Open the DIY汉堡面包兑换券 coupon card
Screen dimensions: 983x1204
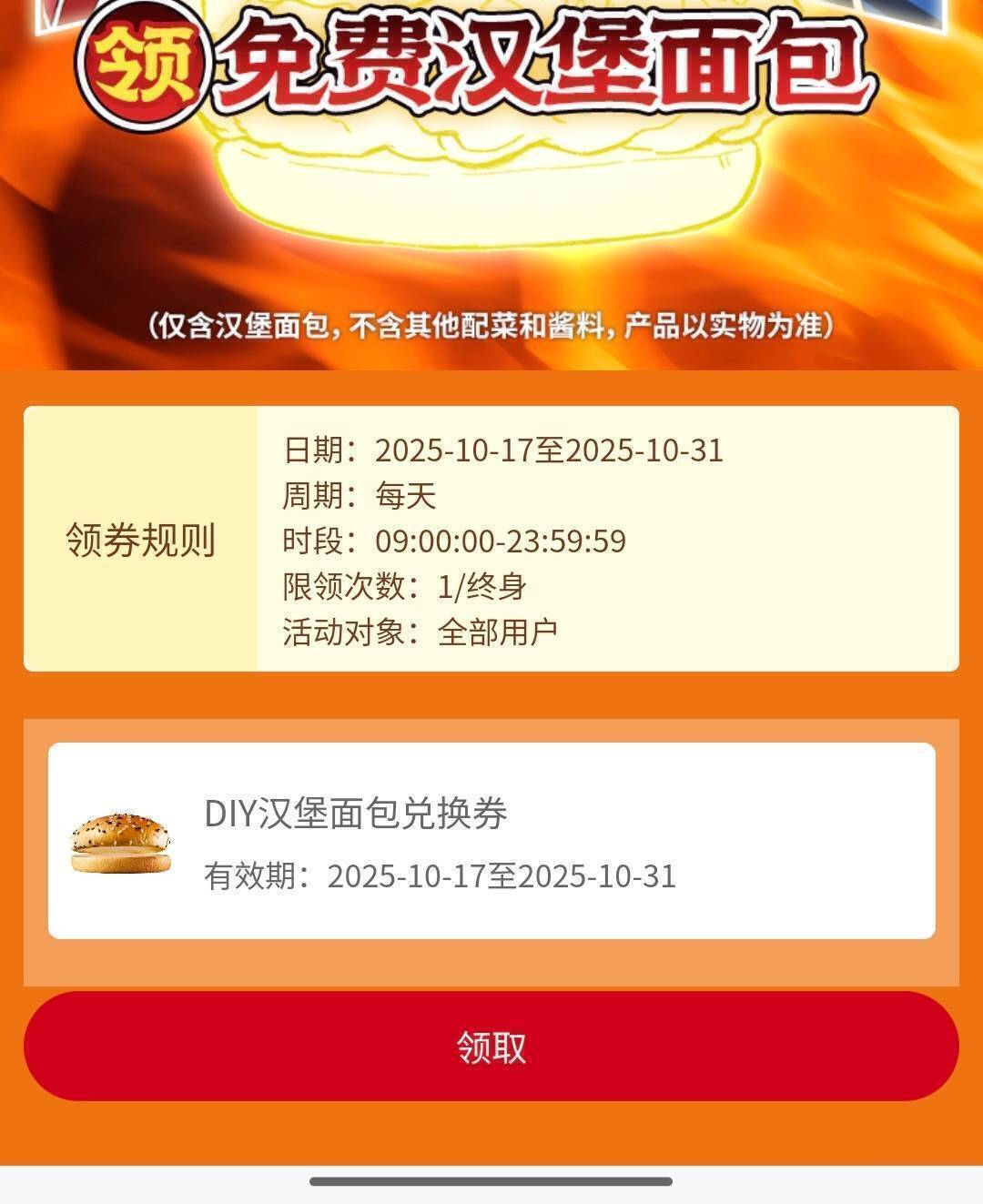point(491,841)
